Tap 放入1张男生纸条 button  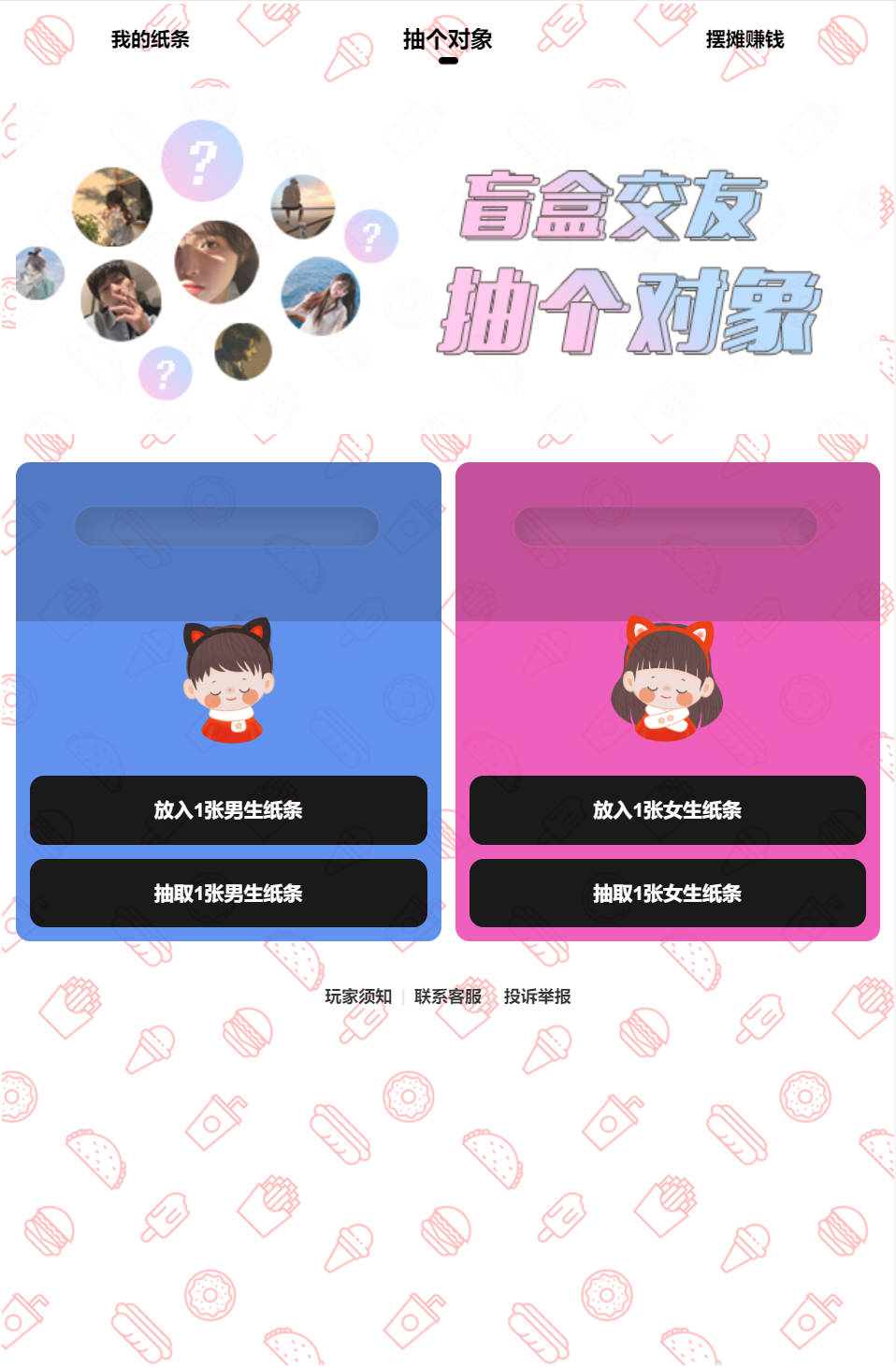click(x=228, y=810)
